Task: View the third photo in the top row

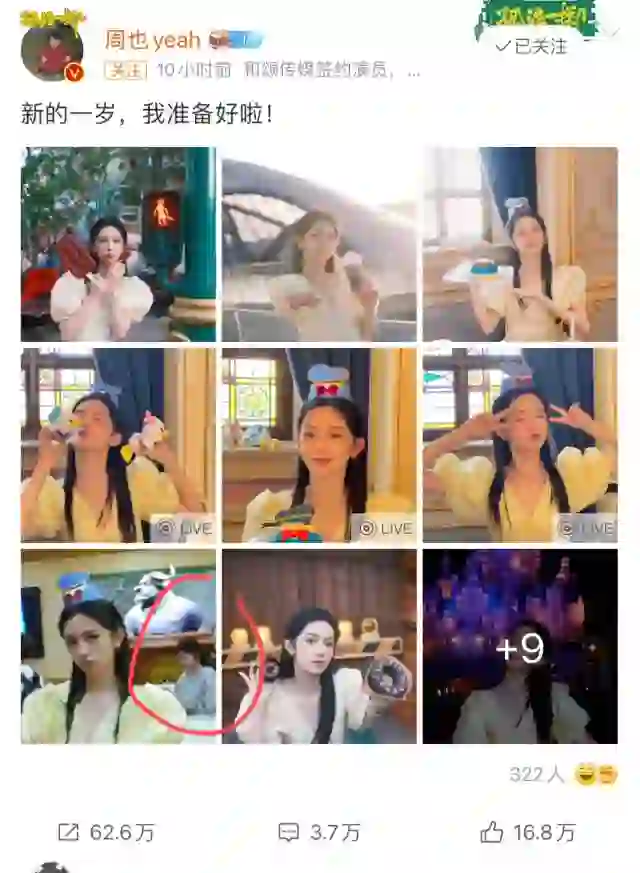Action: [519, 244]
